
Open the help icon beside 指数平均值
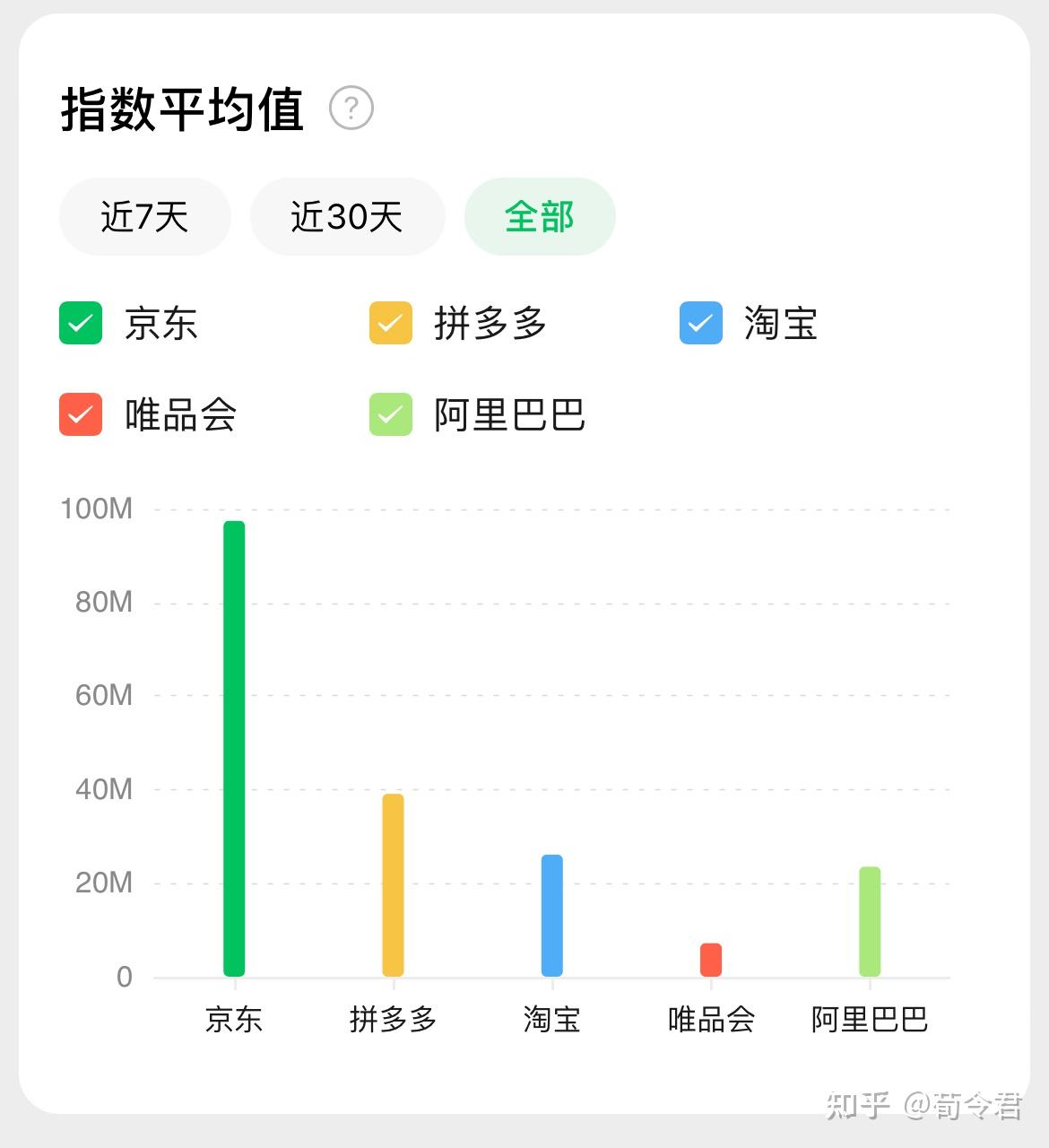[351, 109]
